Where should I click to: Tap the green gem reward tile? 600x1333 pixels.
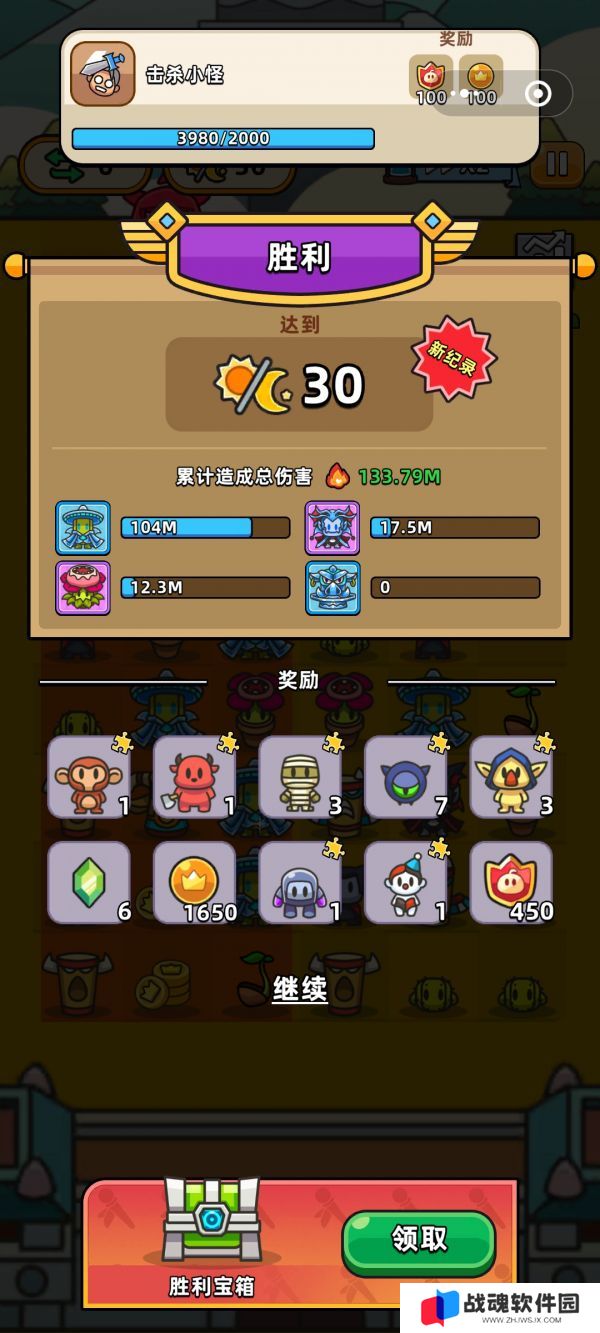tap(89, 882)
